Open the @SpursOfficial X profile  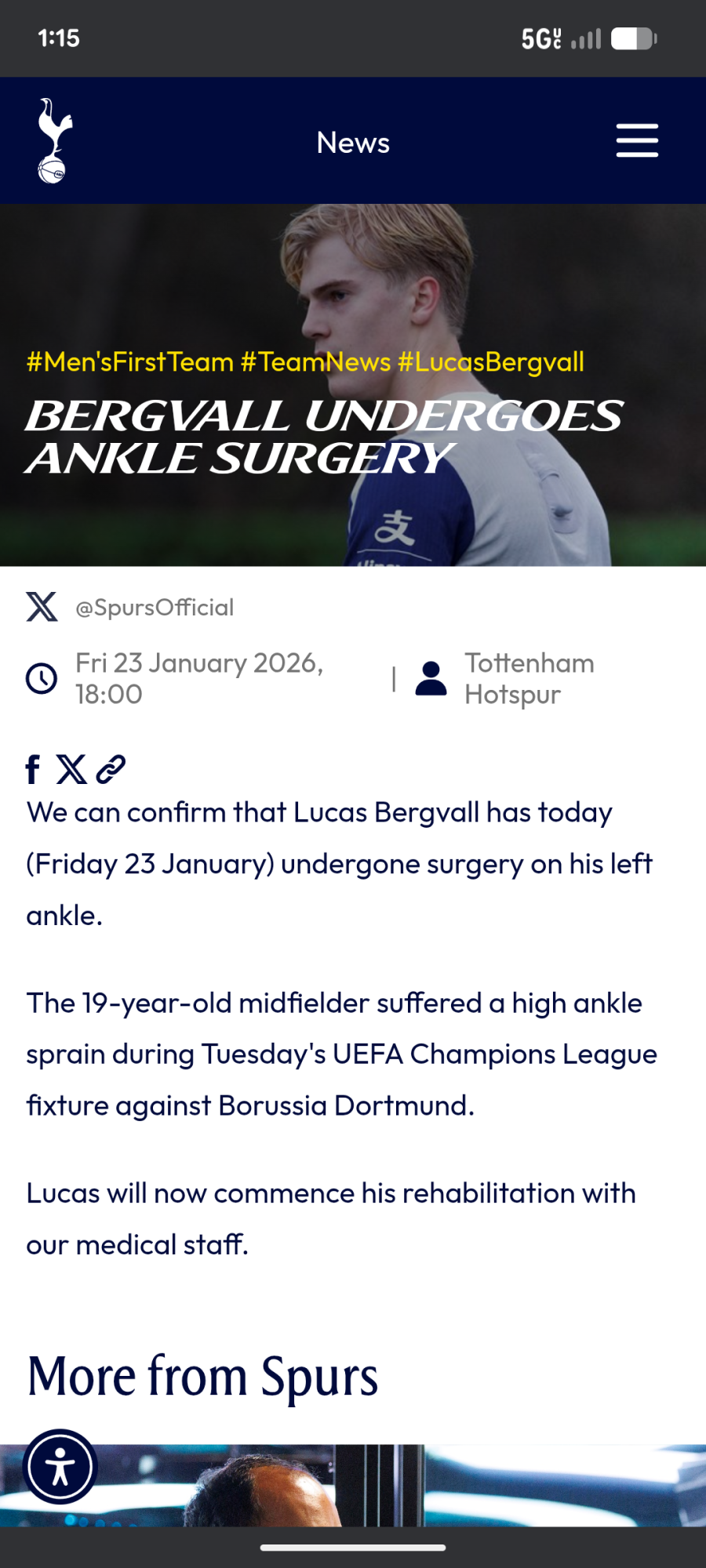point(154,608)
